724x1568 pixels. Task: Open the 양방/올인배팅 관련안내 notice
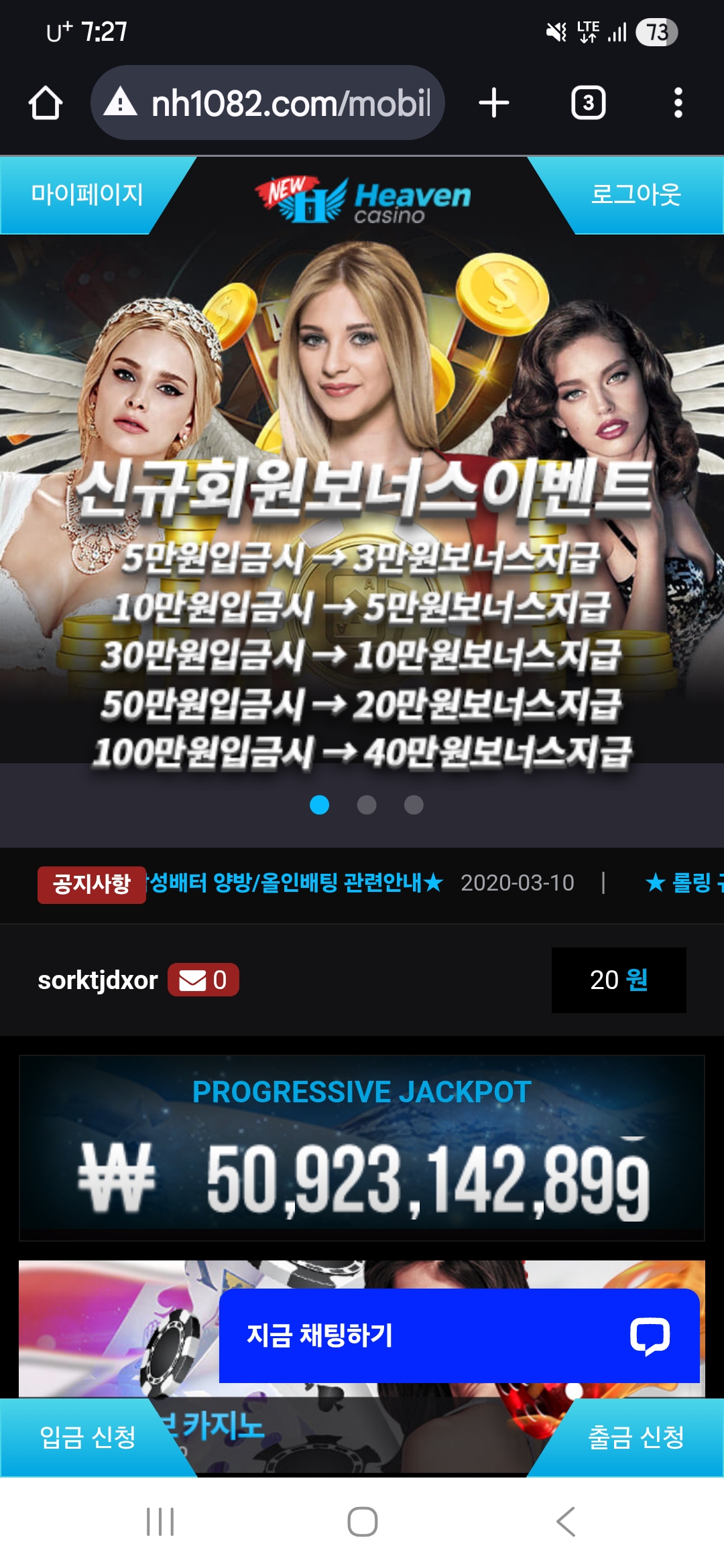point(295,883)
